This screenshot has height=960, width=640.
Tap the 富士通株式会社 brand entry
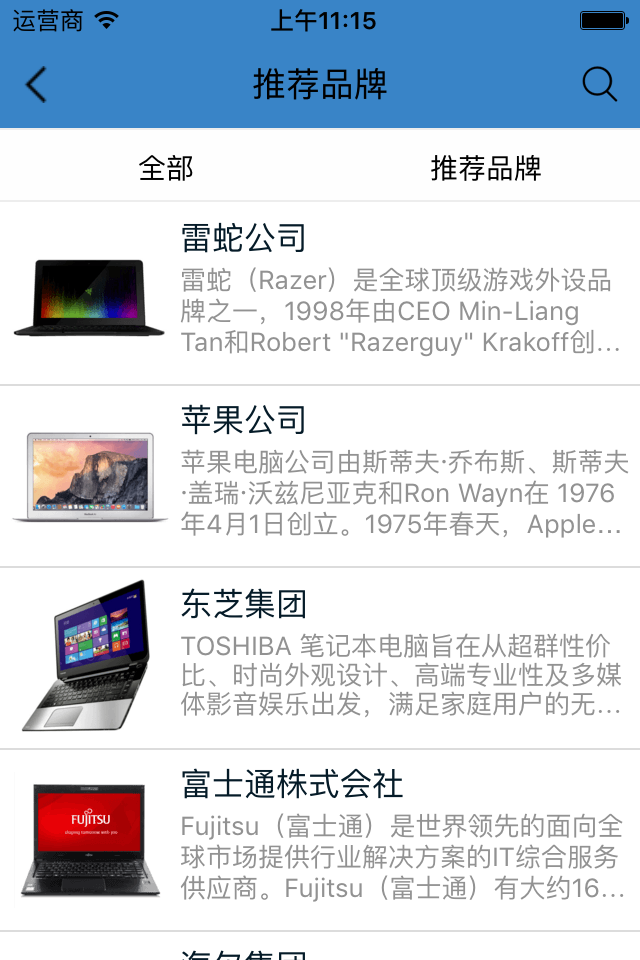pyautogui.click(x=320, y=840)
